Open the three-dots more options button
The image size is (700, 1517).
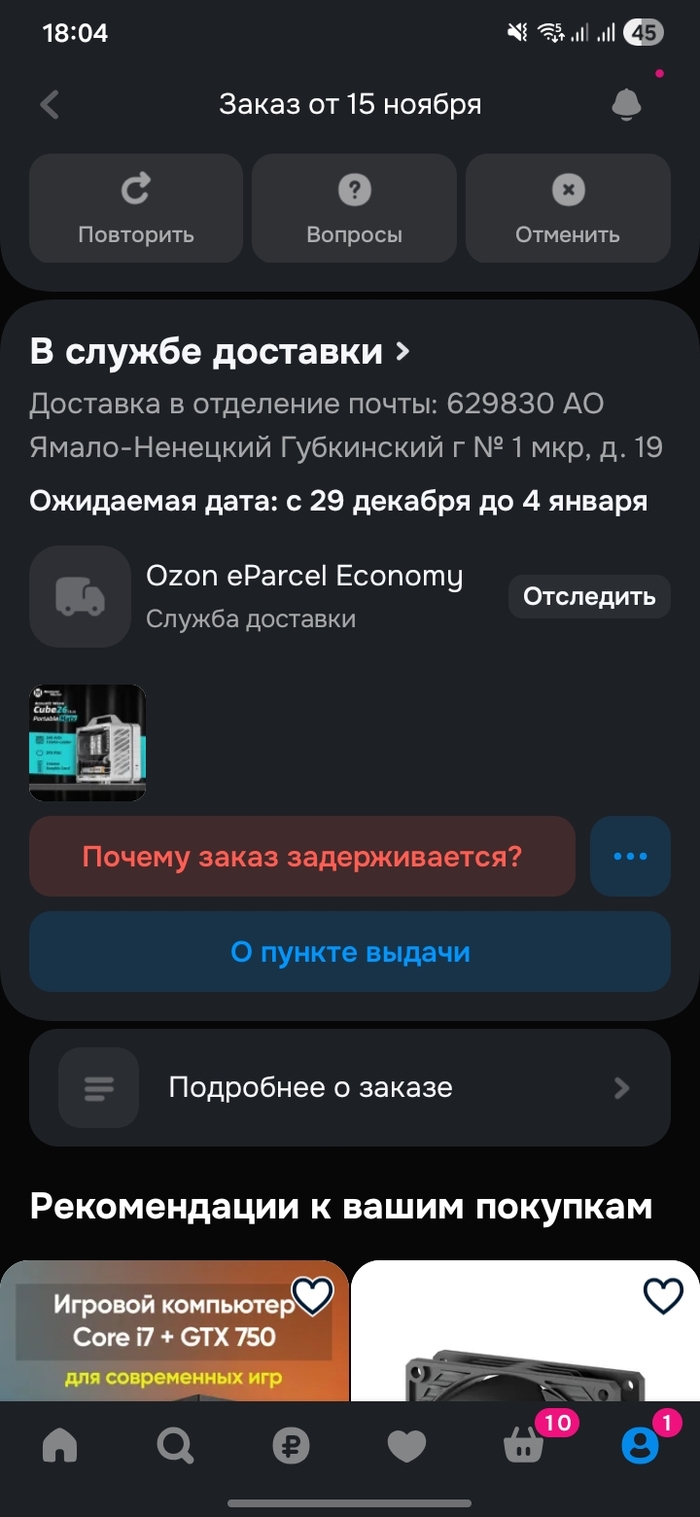630,857
